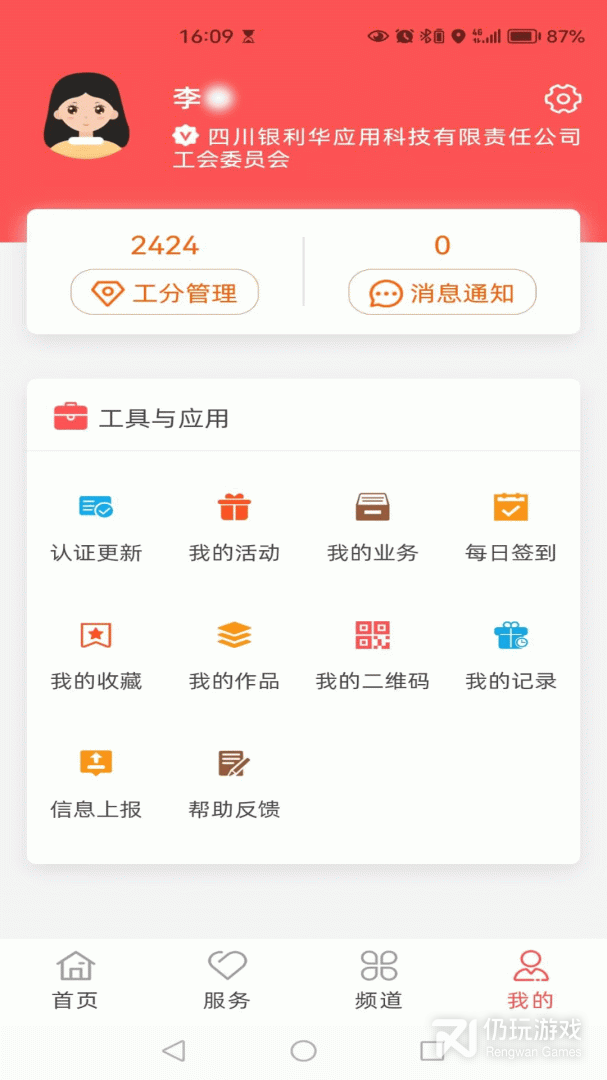Open 工分管理 points management
The width and height of the screenshot is (607, 1080).
164,293
